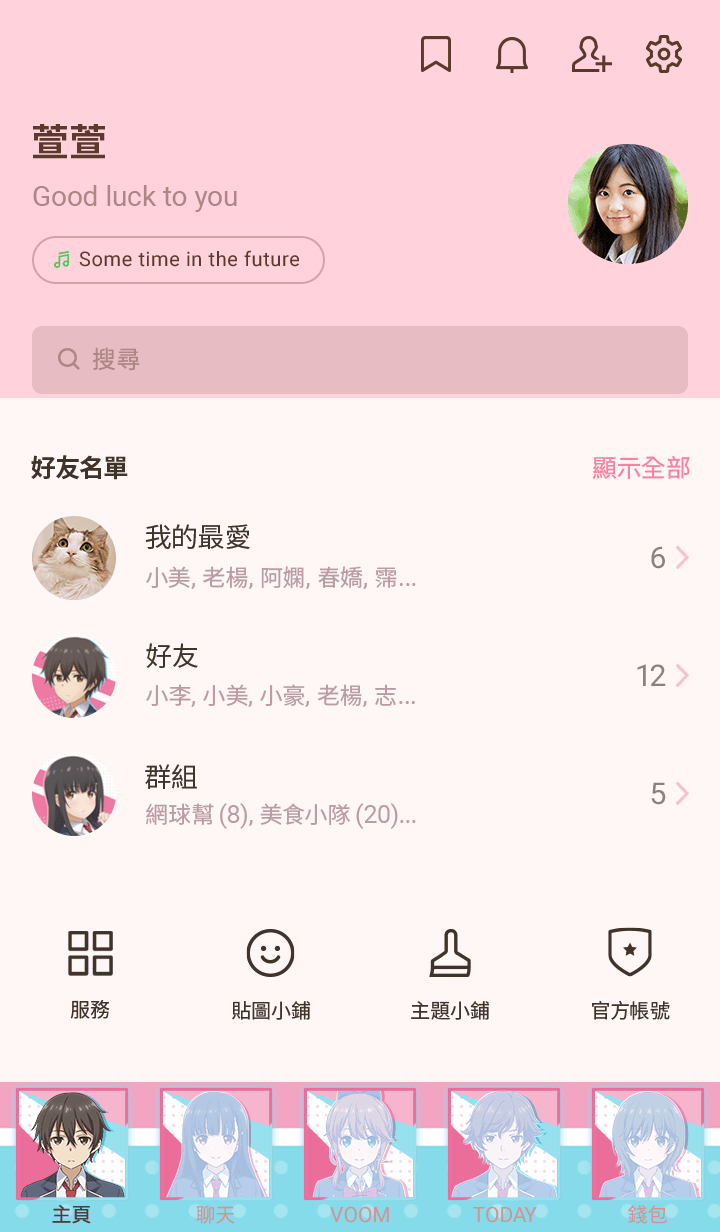Screen dimensions: 720x1232
Task: Switch to the VOOM tab
Action: [360, 1155]
